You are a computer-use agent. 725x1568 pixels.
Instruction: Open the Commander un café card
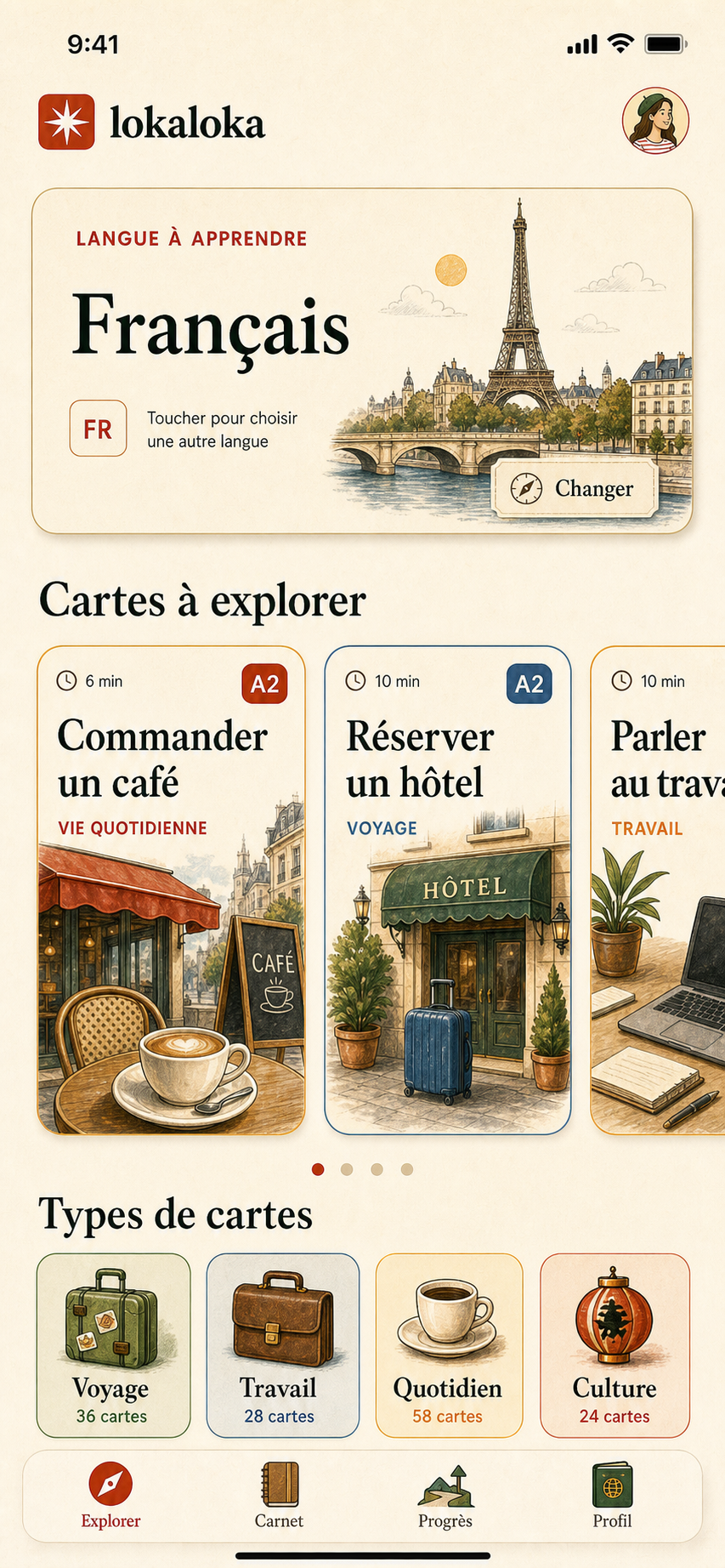click(171, 890)
